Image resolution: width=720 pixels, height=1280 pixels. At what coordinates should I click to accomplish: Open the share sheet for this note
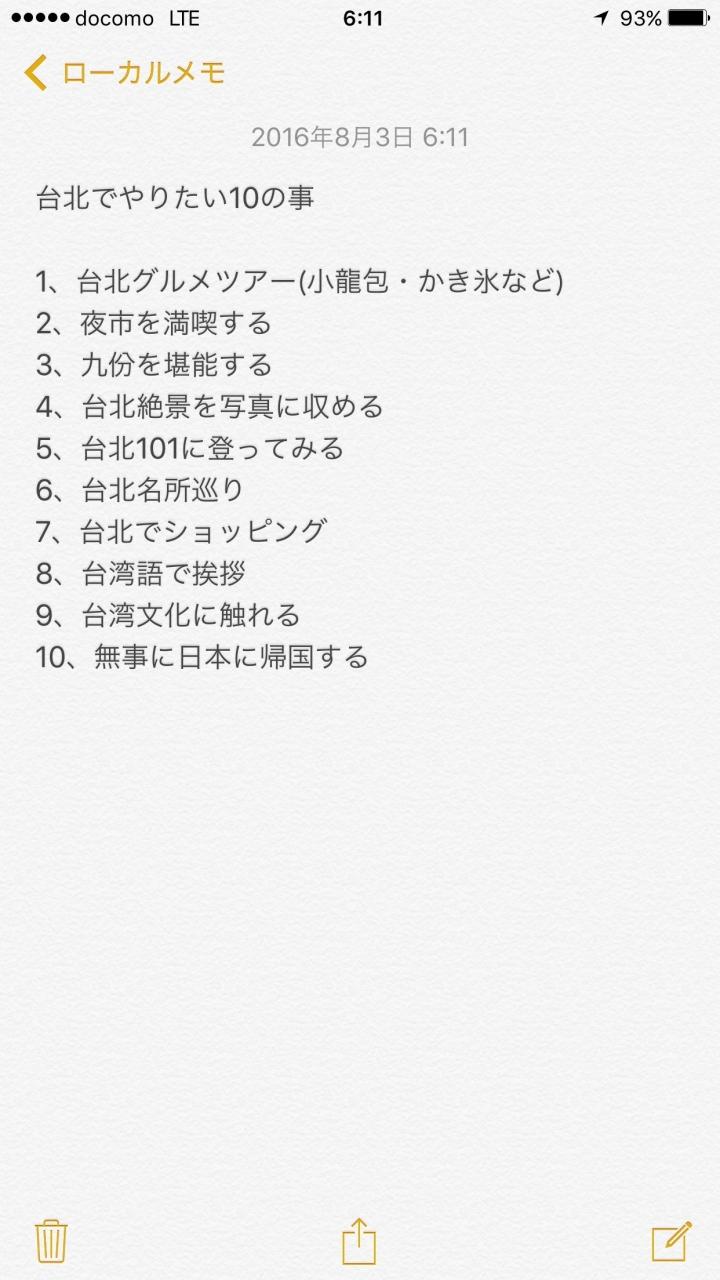click(359, 1241)
